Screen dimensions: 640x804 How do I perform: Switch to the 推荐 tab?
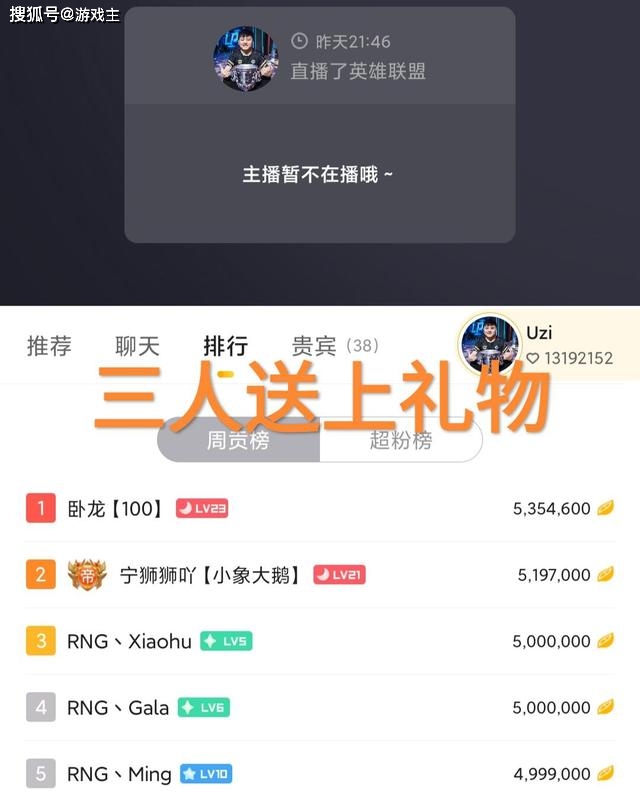[49, 346]
